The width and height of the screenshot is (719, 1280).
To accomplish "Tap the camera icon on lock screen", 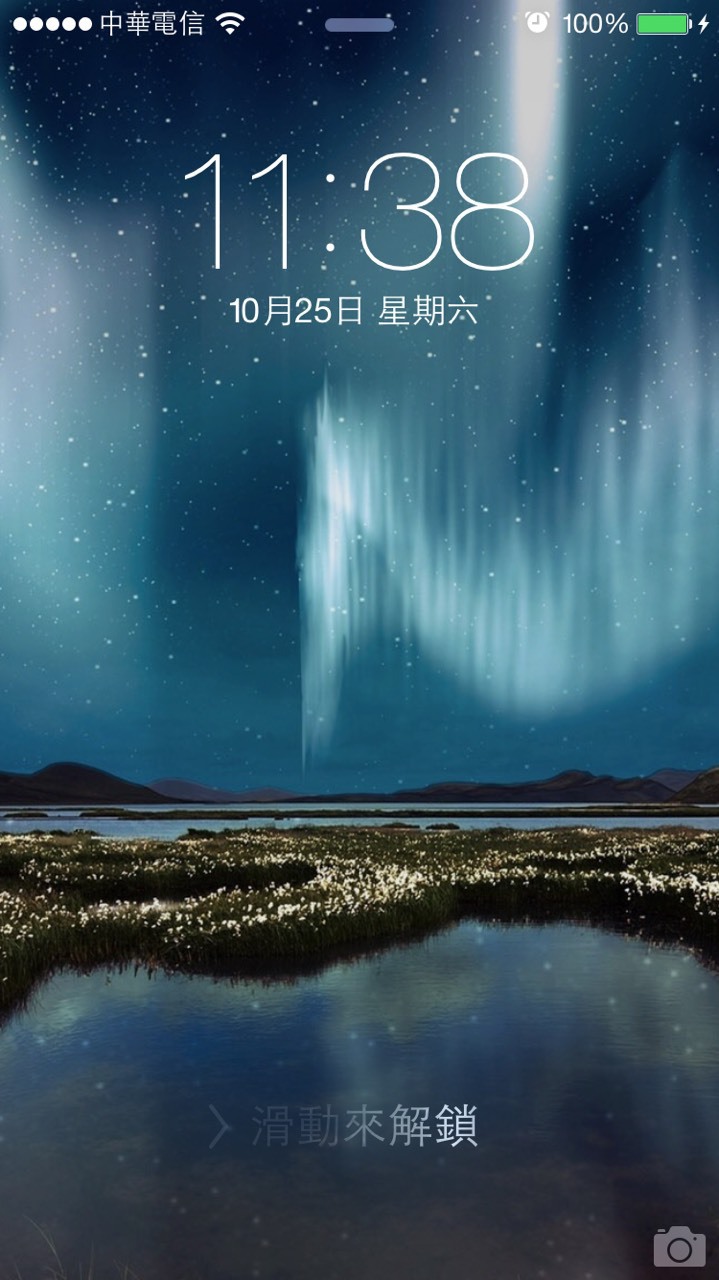I will click(679, 1246).
